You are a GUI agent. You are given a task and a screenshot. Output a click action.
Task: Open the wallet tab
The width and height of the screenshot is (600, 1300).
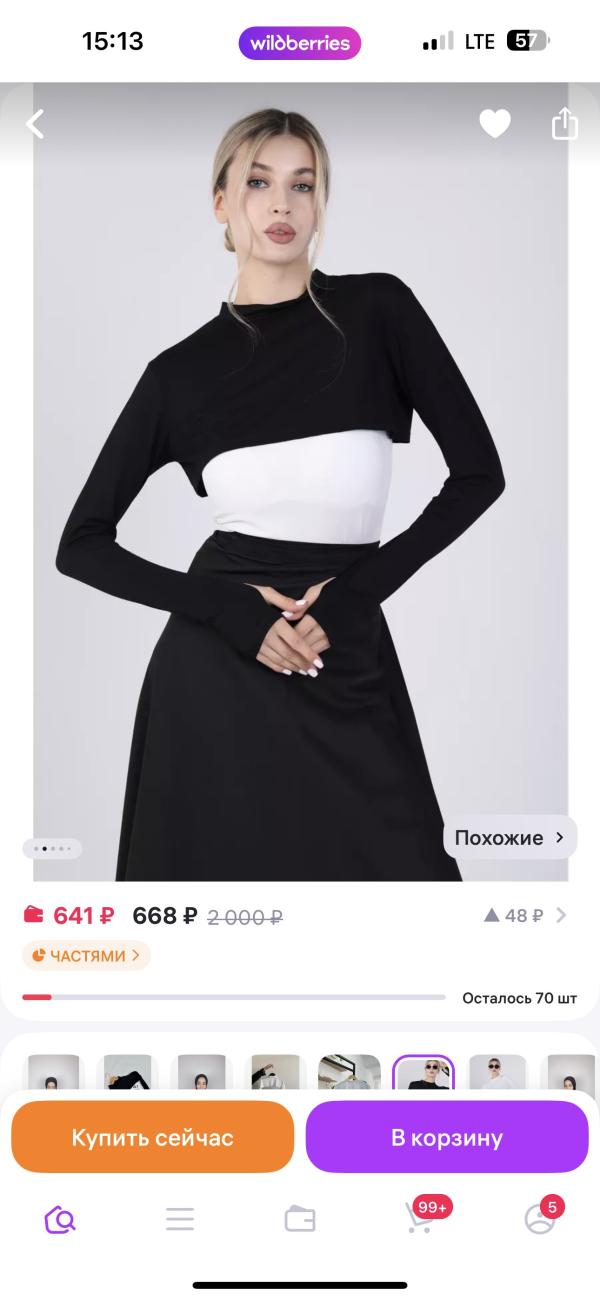point(300,1219)
